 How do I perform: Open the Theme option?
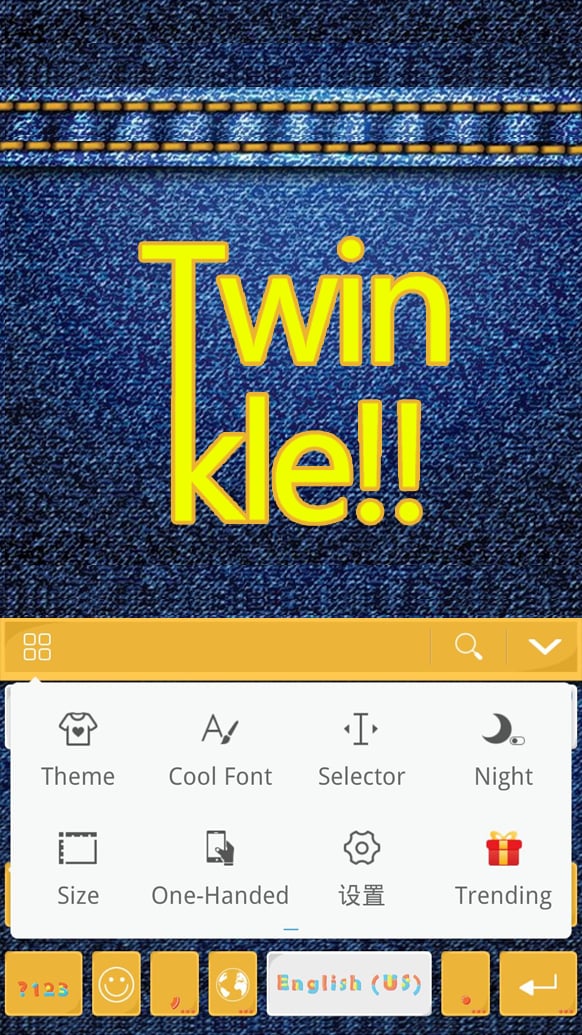point(78,751)
